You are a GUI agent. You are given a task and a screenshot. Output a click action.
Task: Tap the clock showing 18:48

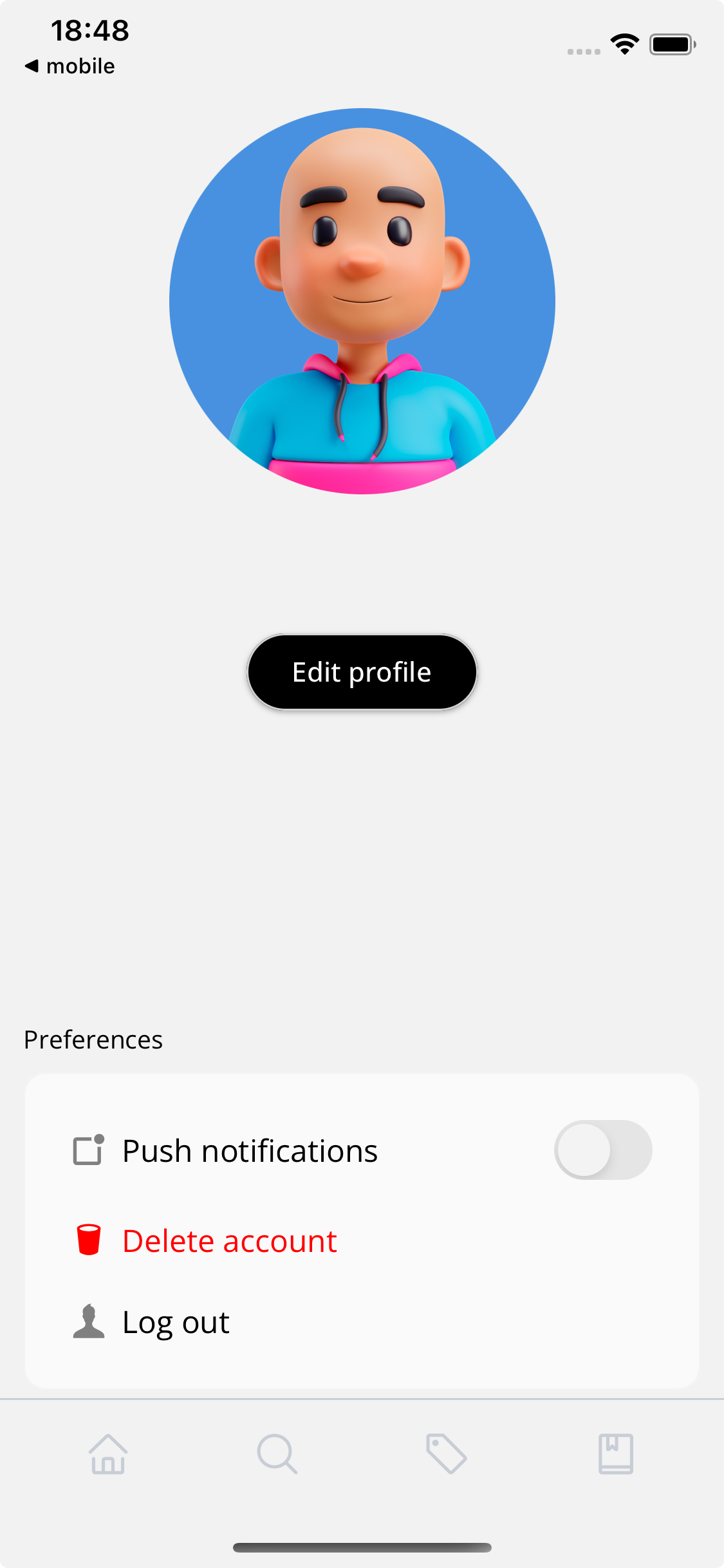89,30
